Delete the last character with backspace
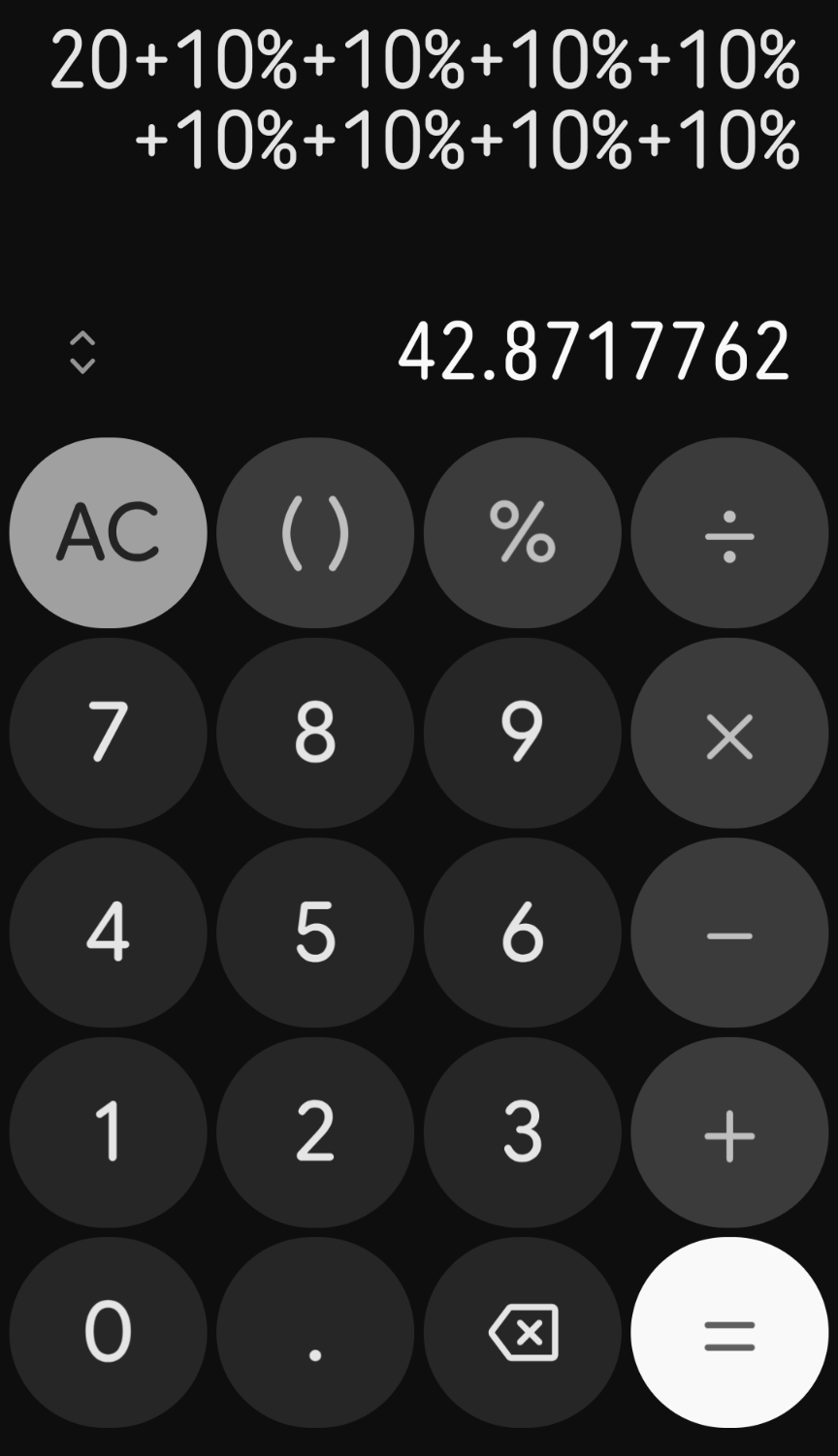The height and width of the screenshot is (1456, 838). 522,1332
